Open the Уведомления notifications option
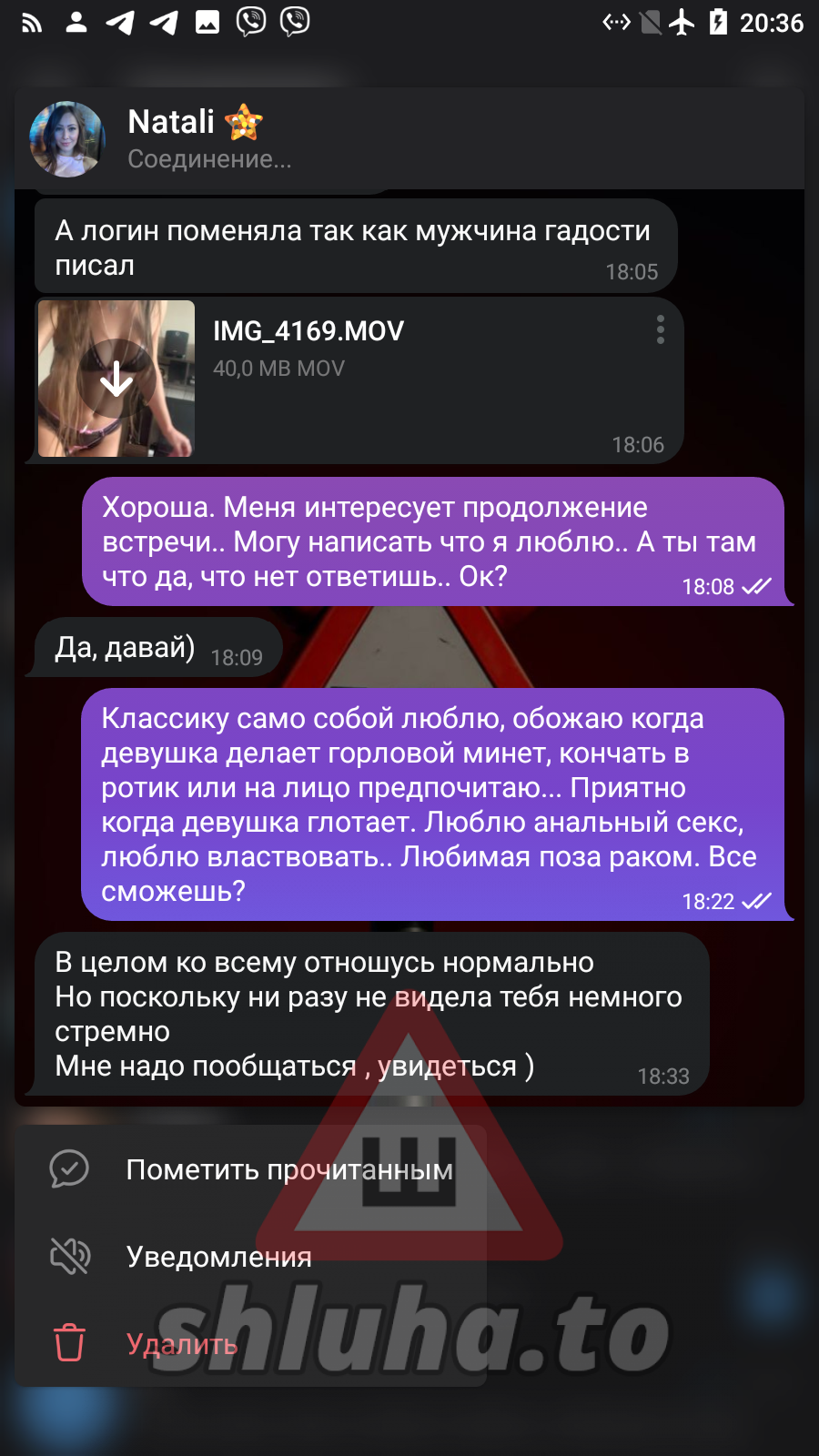The width and height of the screenshot is (819, 1456). tap(218, 1257)
